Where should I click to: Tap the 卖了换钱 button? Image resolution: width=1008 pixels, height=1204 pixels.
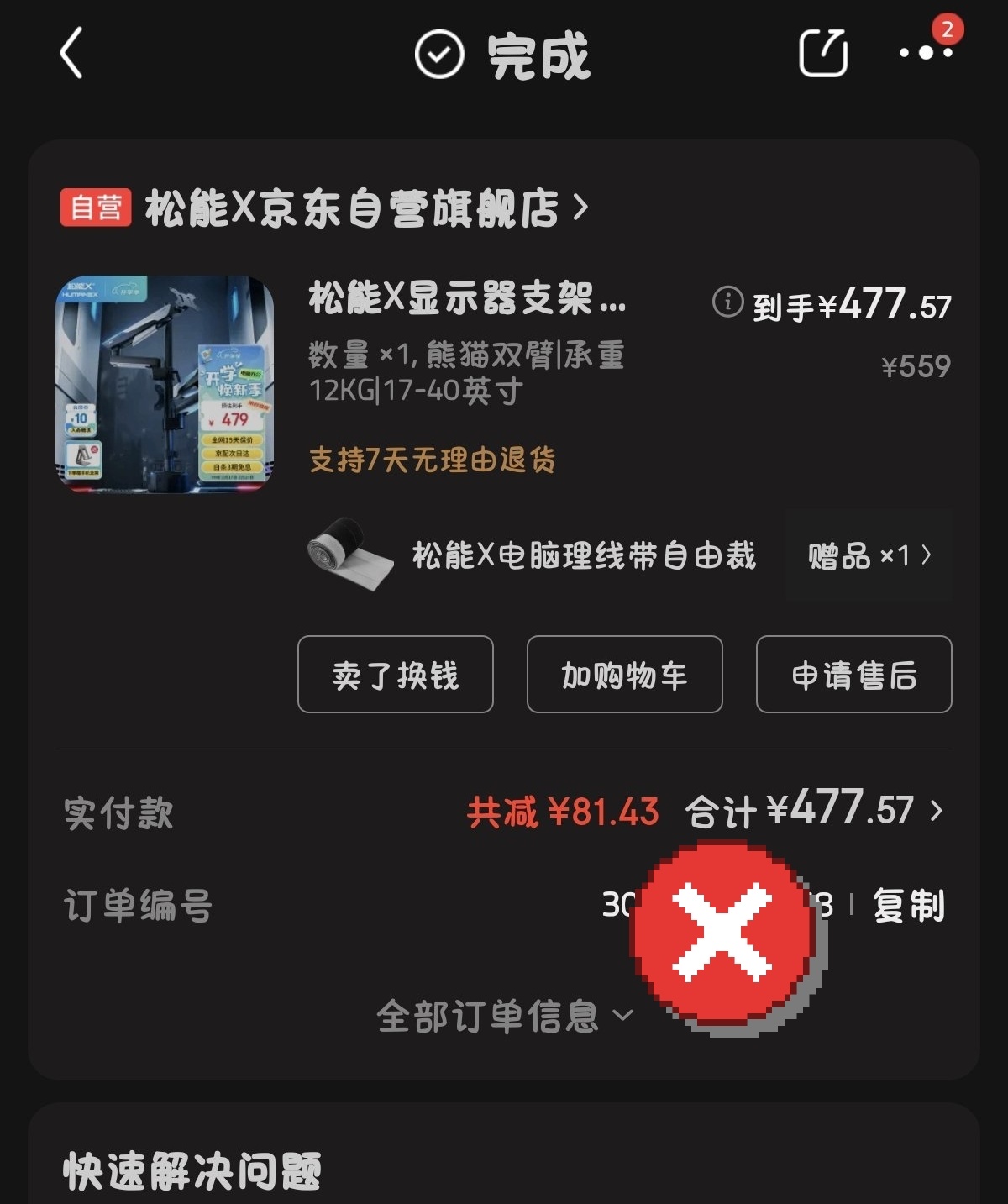(395, 675)
